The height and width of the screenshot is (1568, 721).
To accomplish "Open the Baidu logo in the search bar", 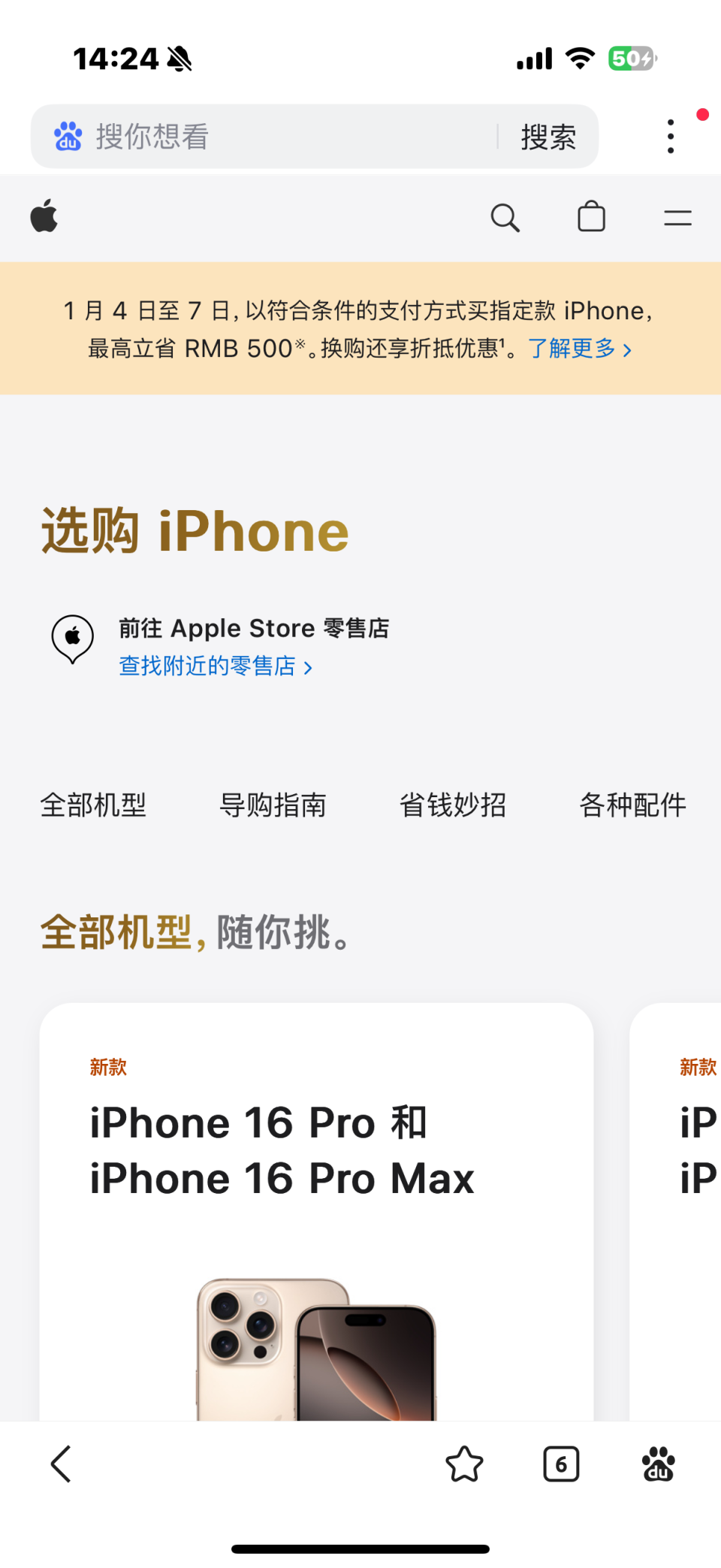I will [x=67, y=136].
